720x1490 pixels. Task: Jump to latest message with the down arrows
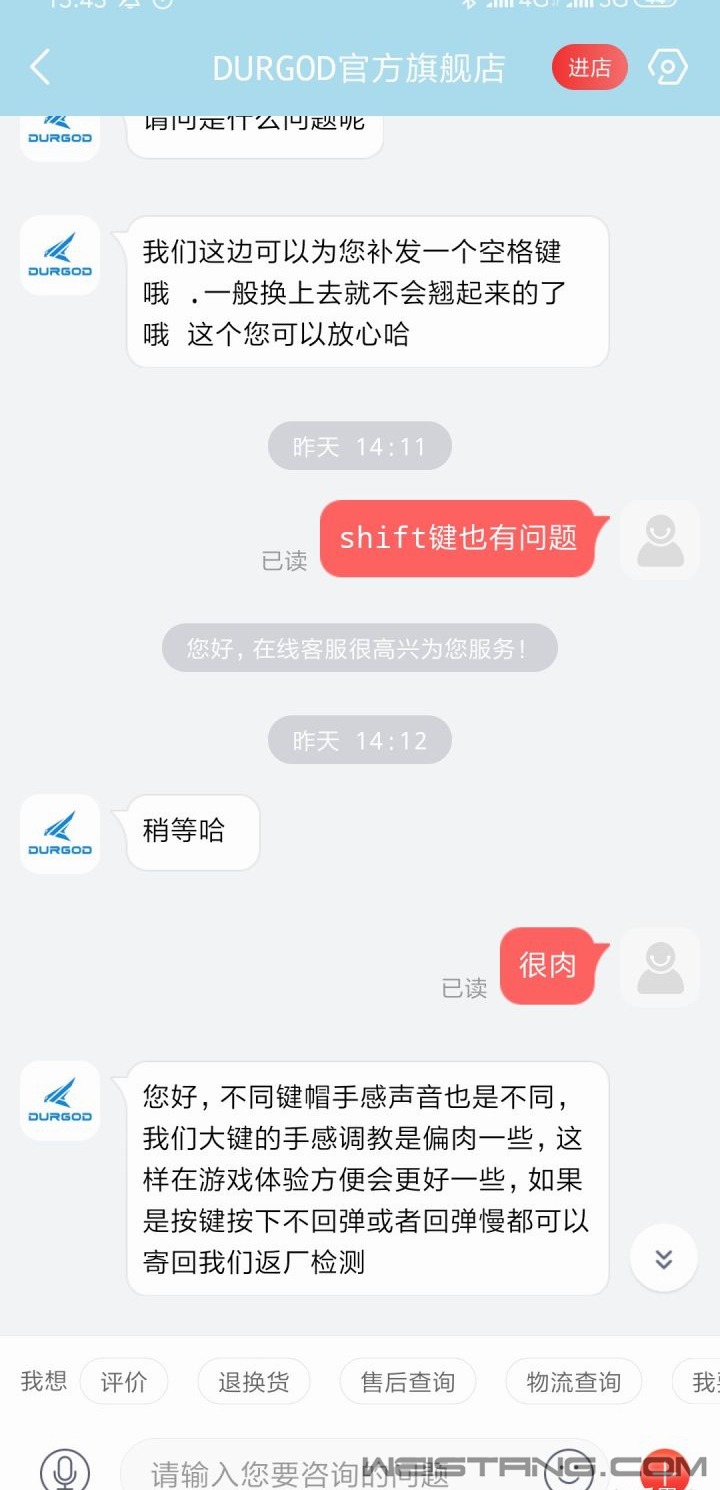click(x=663, y=1259)
